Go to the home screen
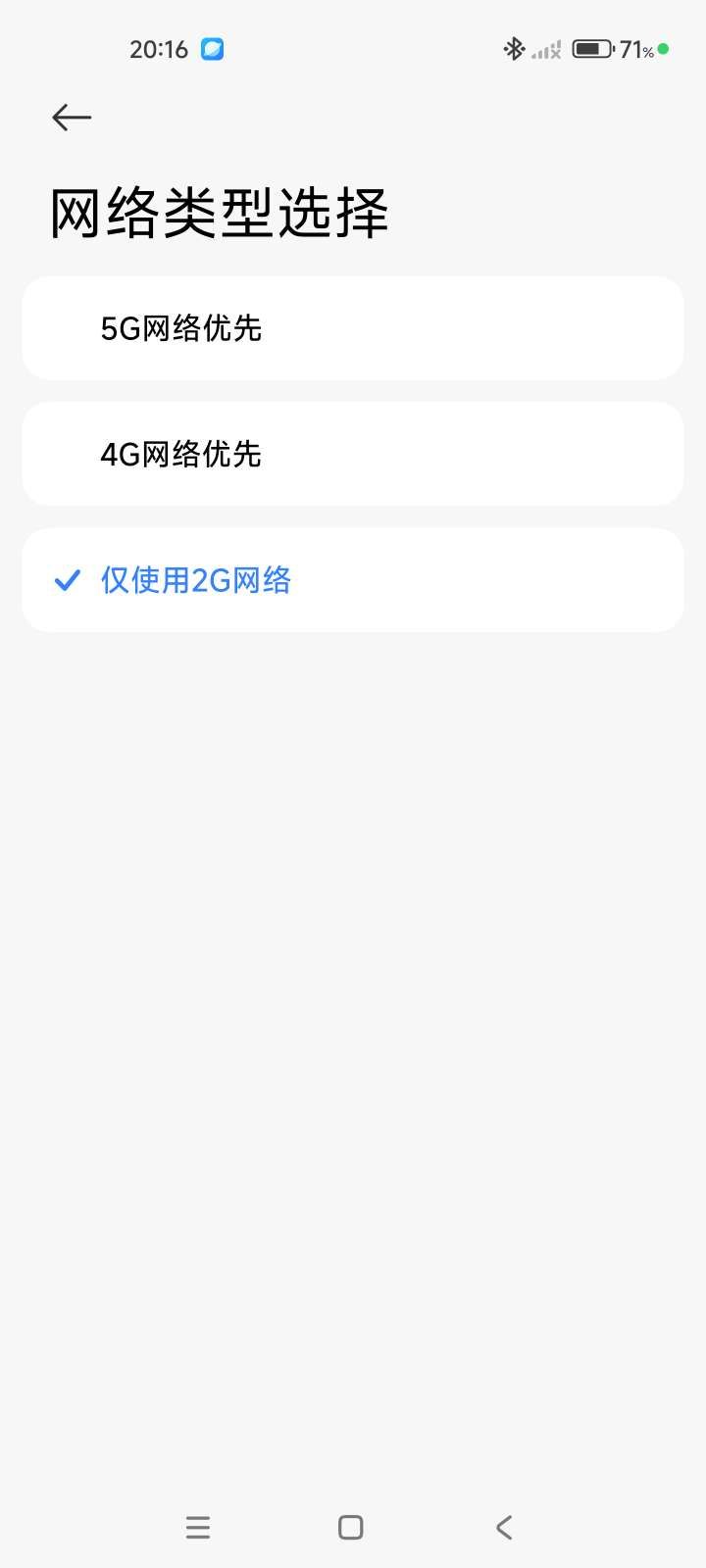The height and width of the screenshot is (1568, 706). point(351,1527)
